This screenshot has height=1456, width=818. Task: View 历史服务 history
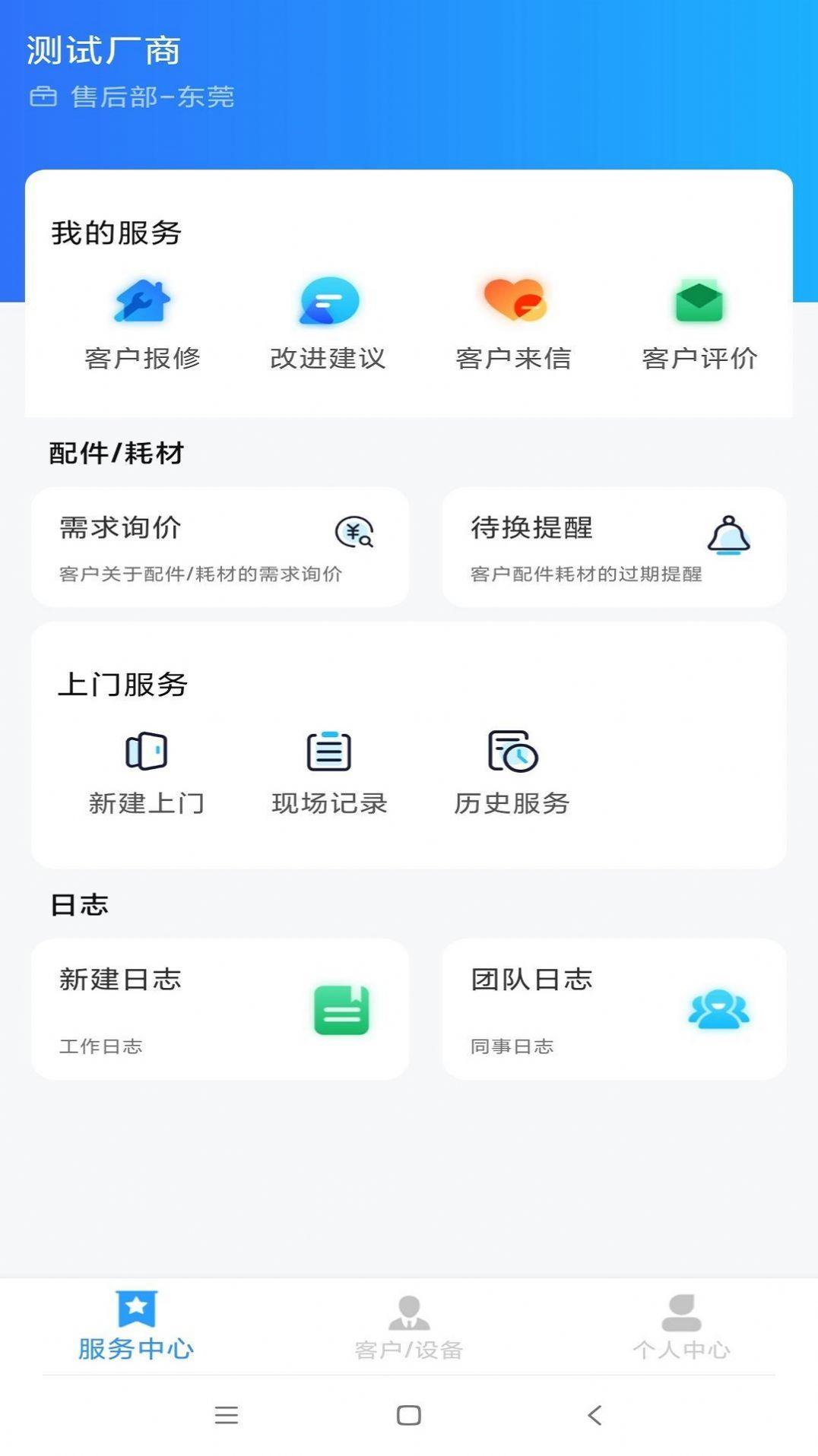[x=512, y=773]
